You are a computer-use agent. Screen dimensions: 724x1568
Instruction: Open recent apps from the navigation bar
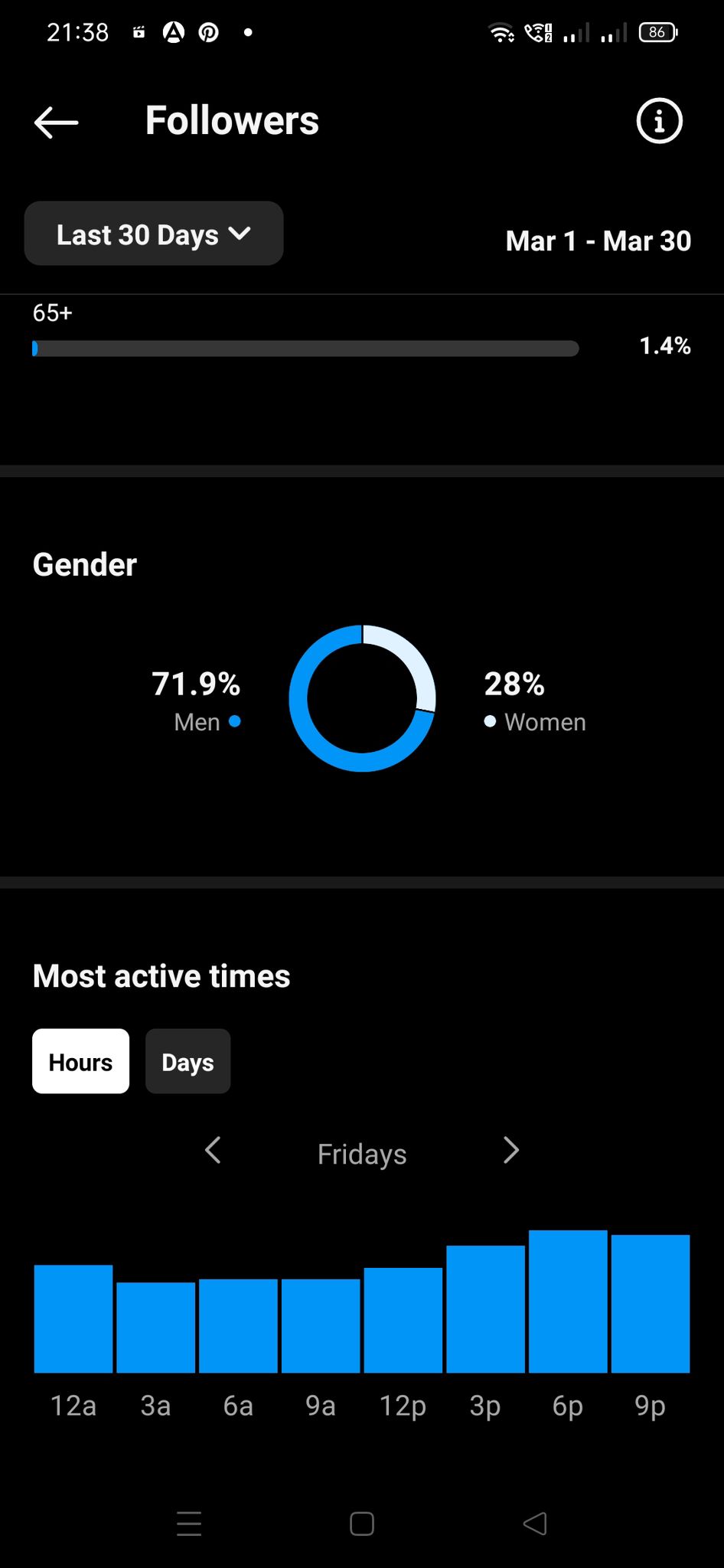coord(189,1524)
